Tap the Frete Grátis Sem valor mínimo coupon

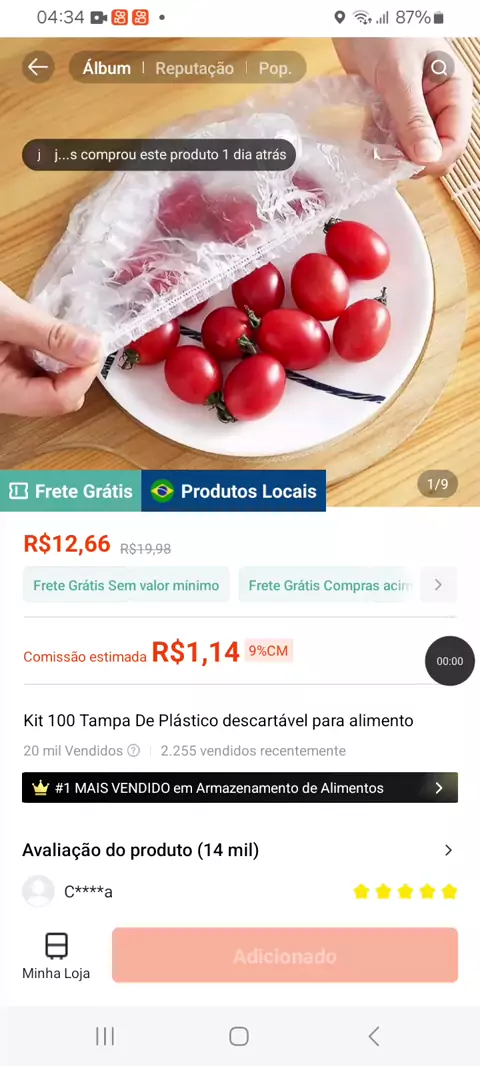point(126,585)
